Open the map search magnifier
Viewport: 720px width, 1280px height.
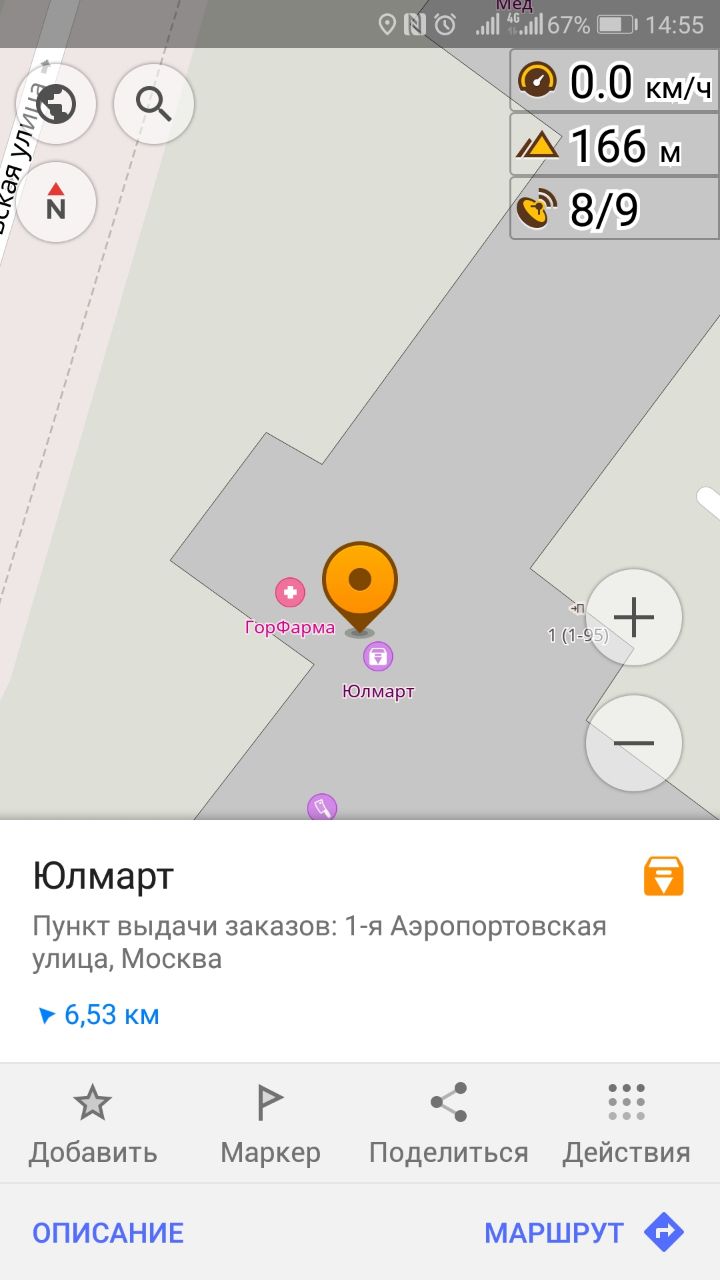coord(154,102)
